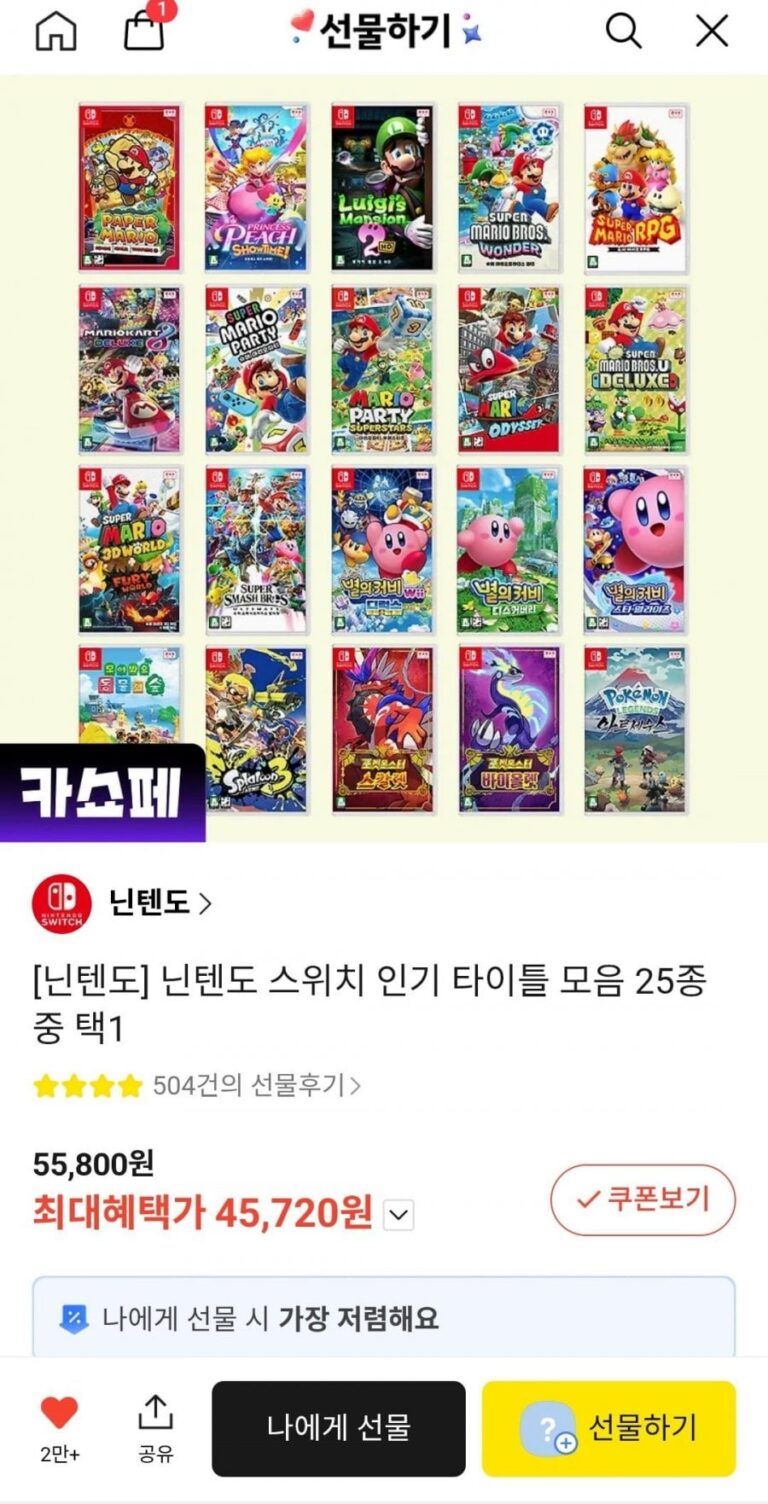Screen dimensions: 768x1504
Task: Close the product page
Action: tap(712, 32)
